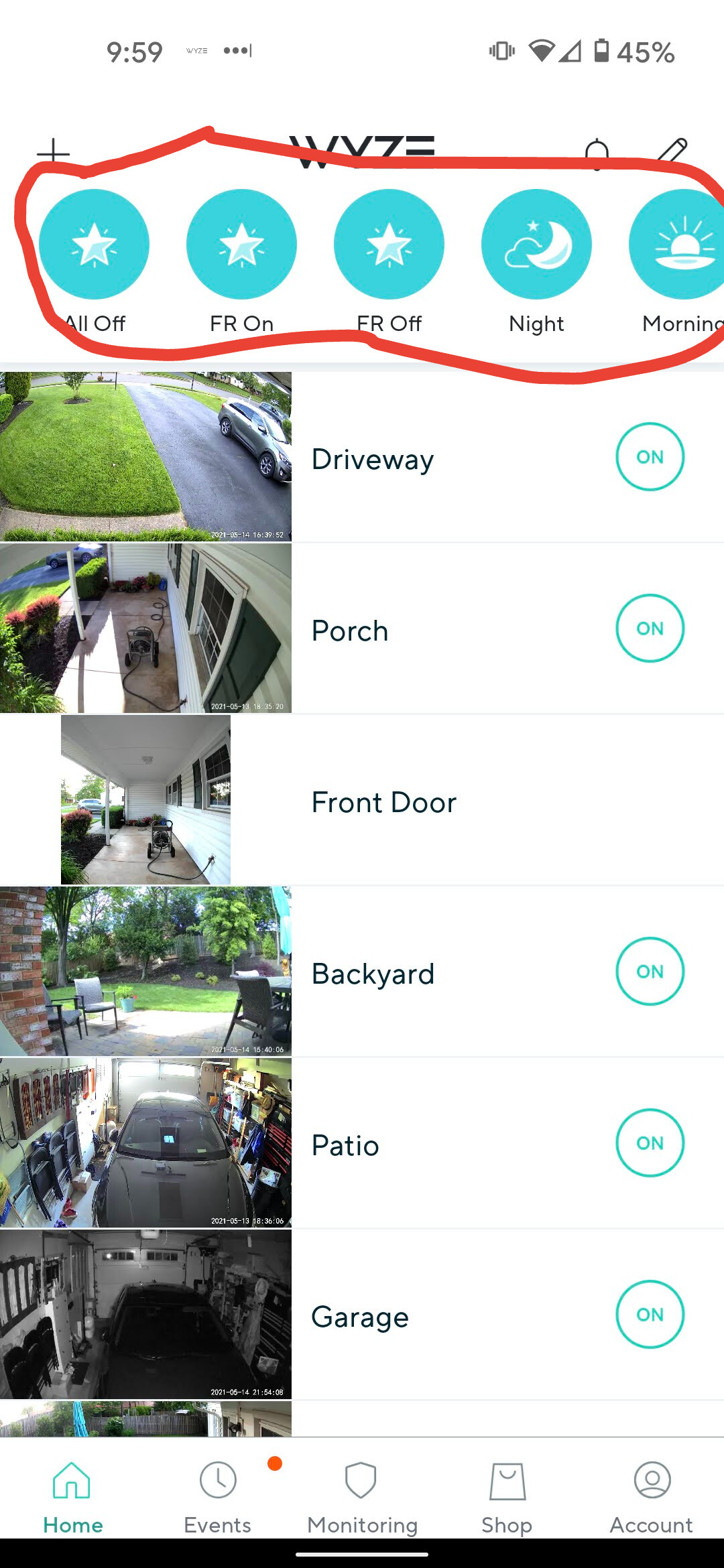This screenshot has height=1568, width=724.
Task: View the Porch camera feed
Action: 145,629
